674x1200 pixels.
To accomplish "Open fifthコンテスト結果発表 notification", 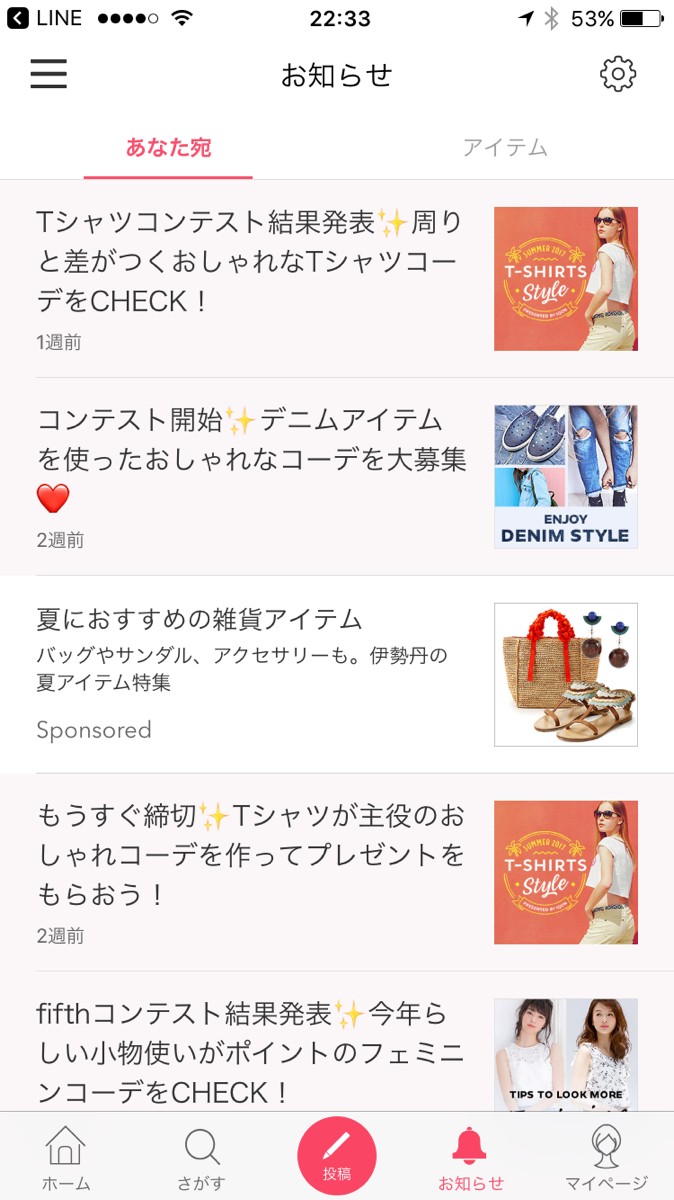I will (250, 1052).
